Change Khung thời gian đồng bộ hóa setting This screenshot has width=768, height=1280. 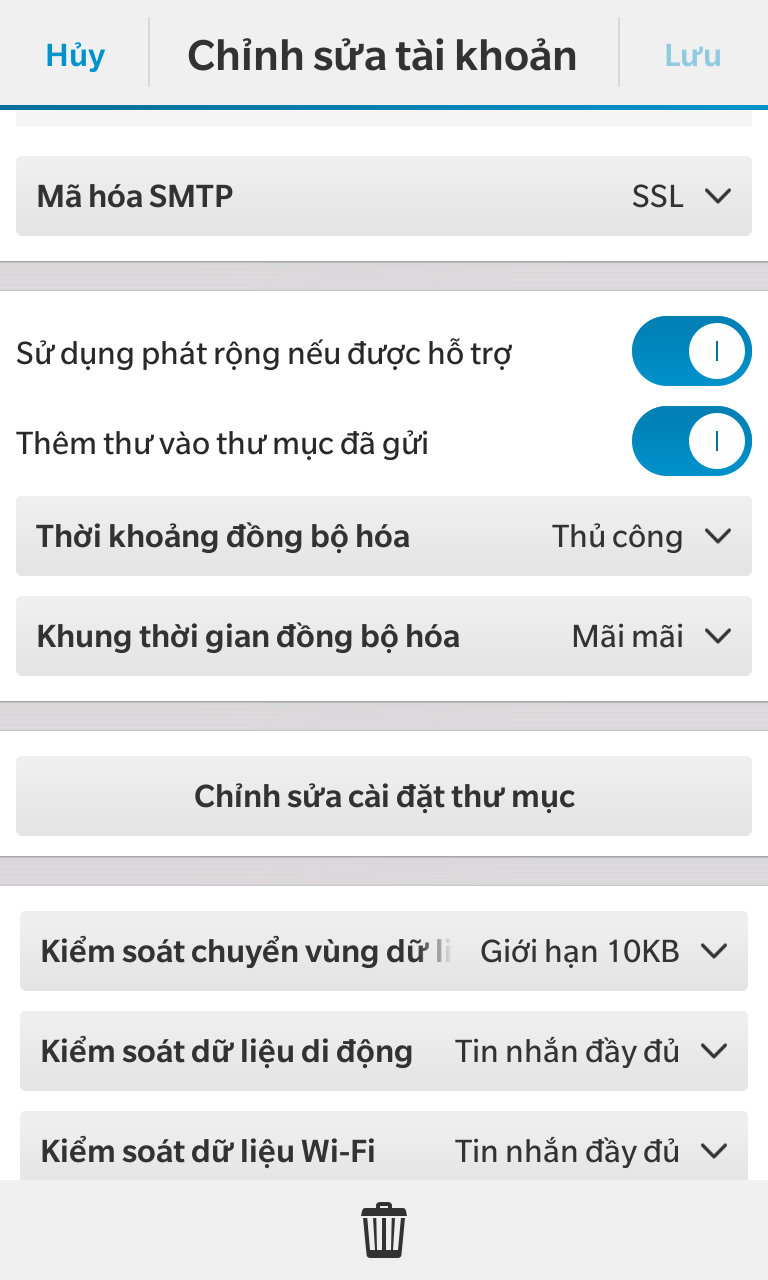384,636
